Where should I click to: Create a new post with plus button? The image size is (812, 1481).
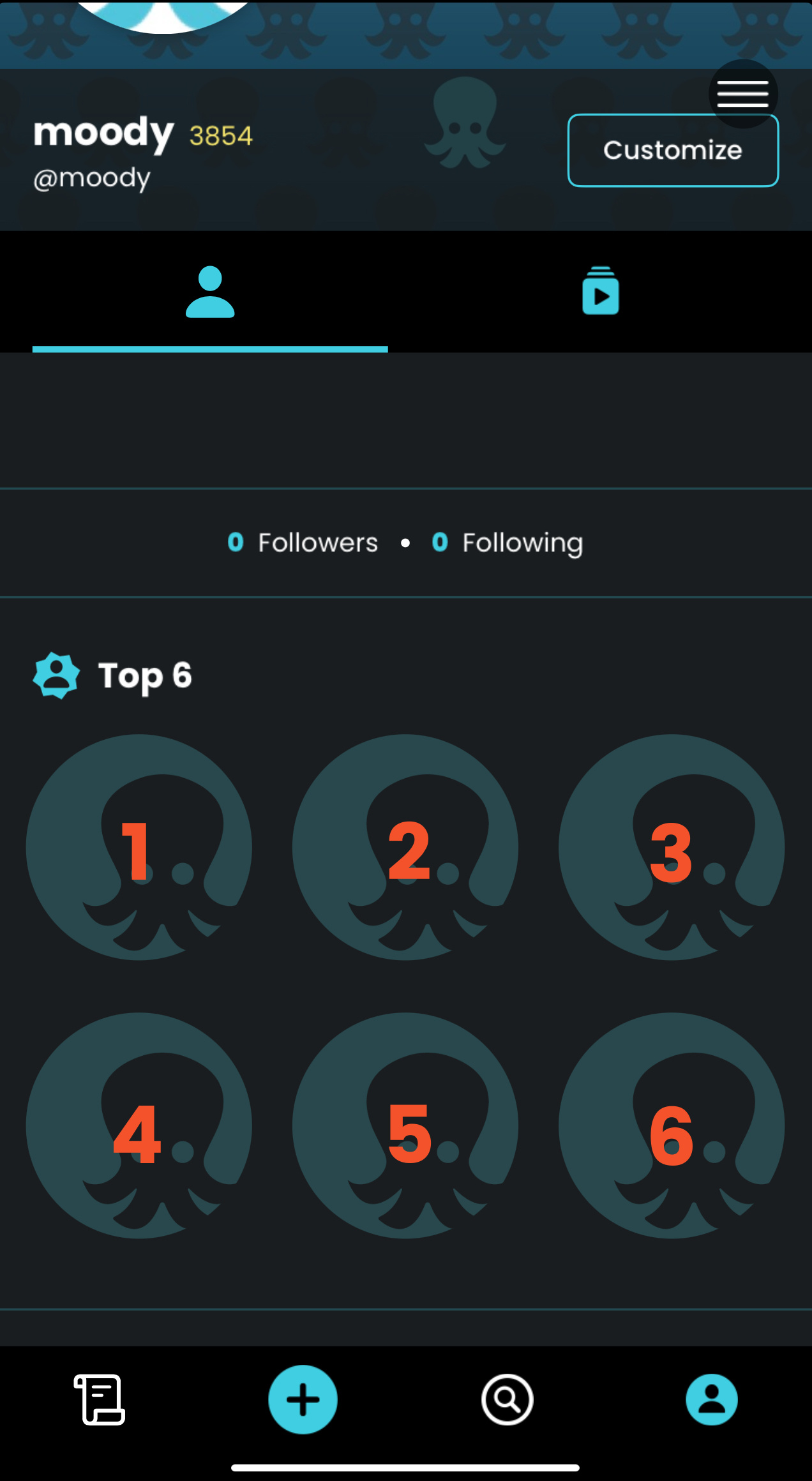[x=303, y=1399]
